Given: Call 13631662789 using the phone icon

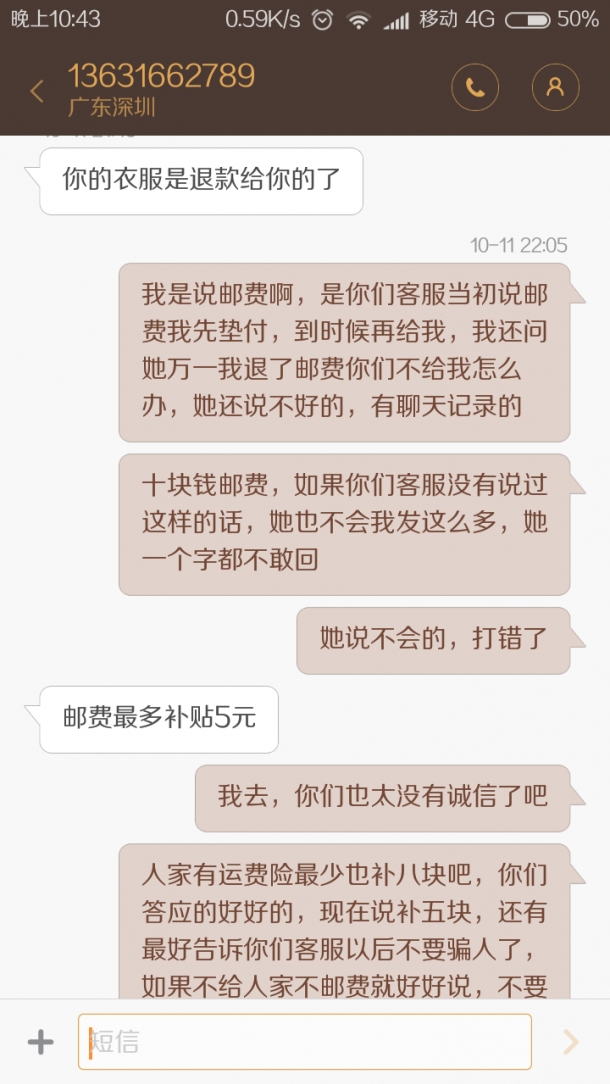Looking at the screenshot, I should click(475, 88).
